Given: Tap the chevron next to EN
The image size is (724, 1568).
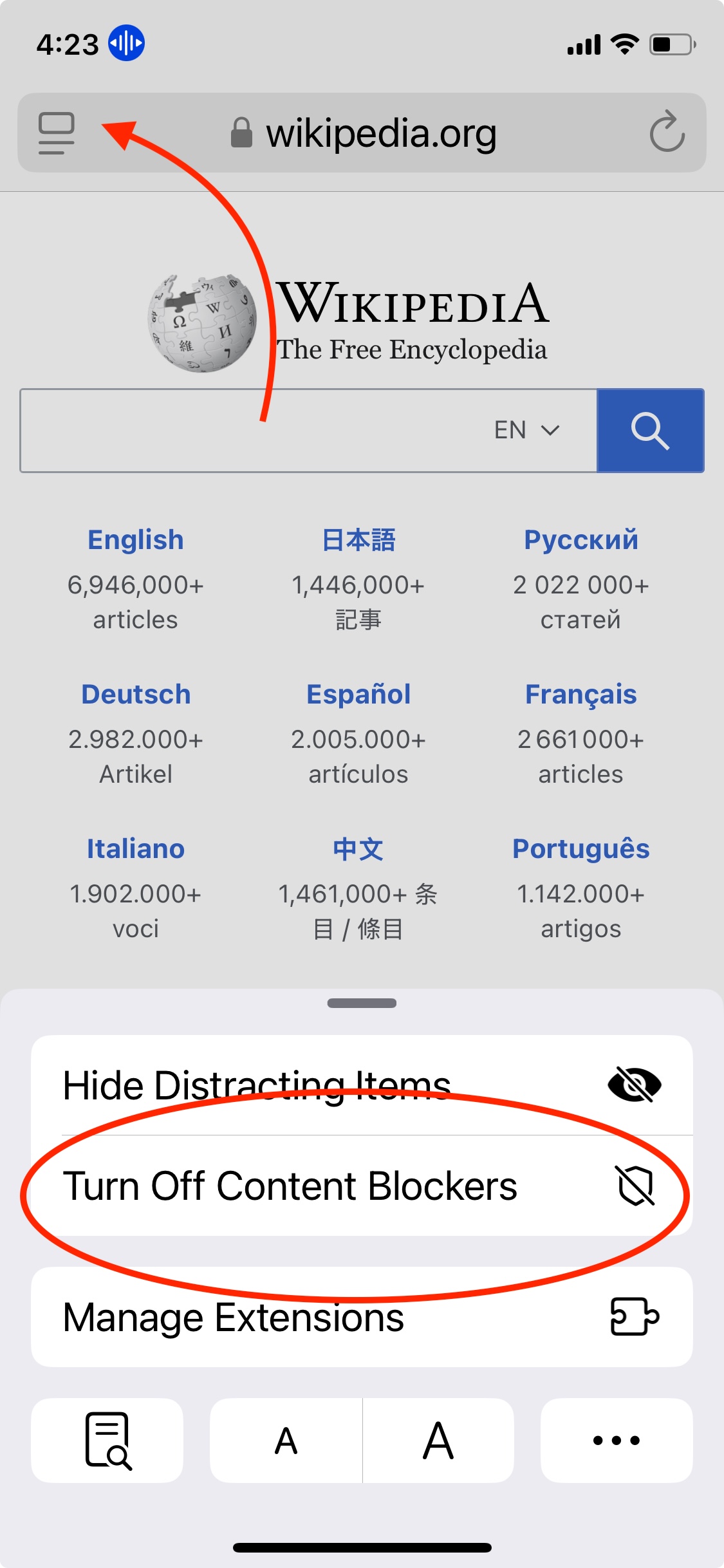Looking at the screenshot, I should (550, 430).
